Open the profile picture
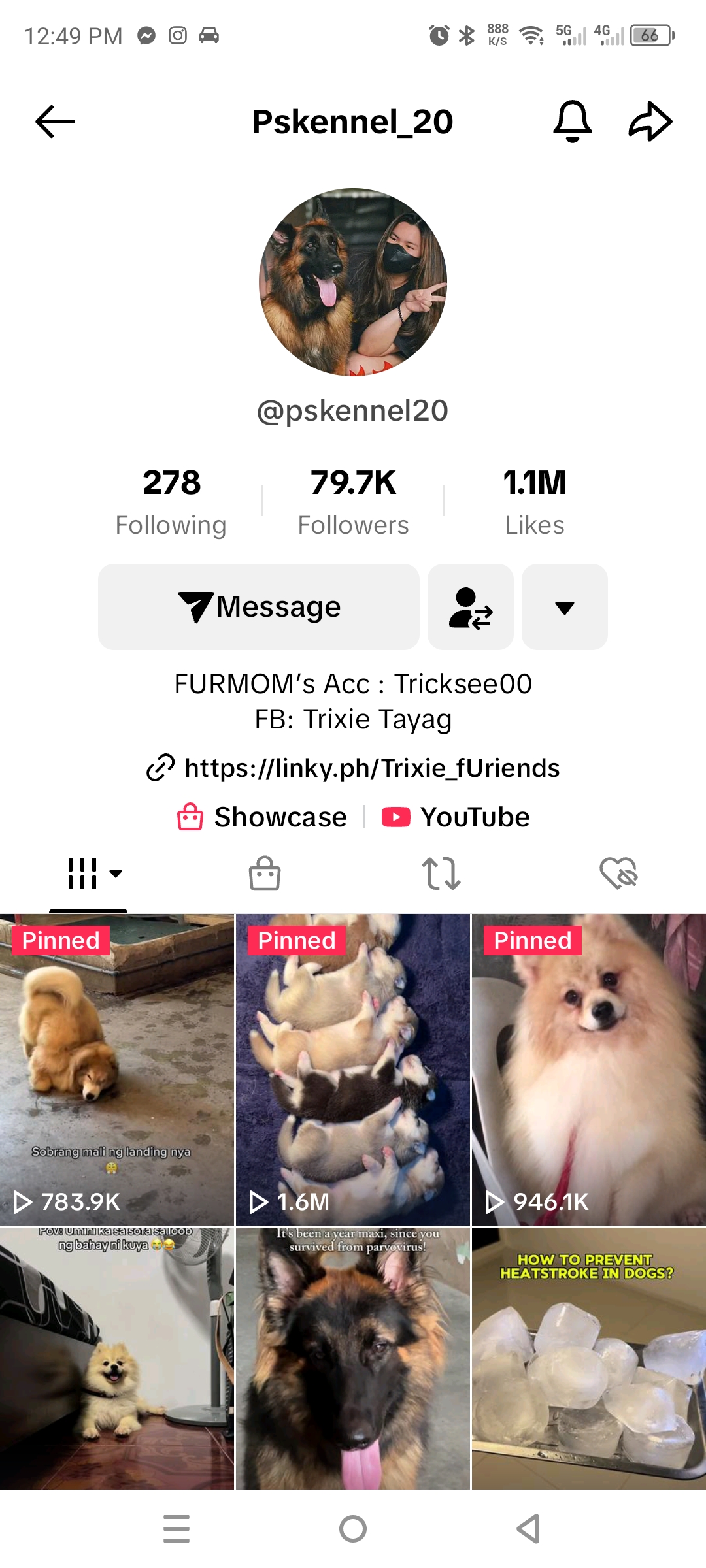Image resolution: width=706 pixels, height=1568 pixels. pos(353,282)
